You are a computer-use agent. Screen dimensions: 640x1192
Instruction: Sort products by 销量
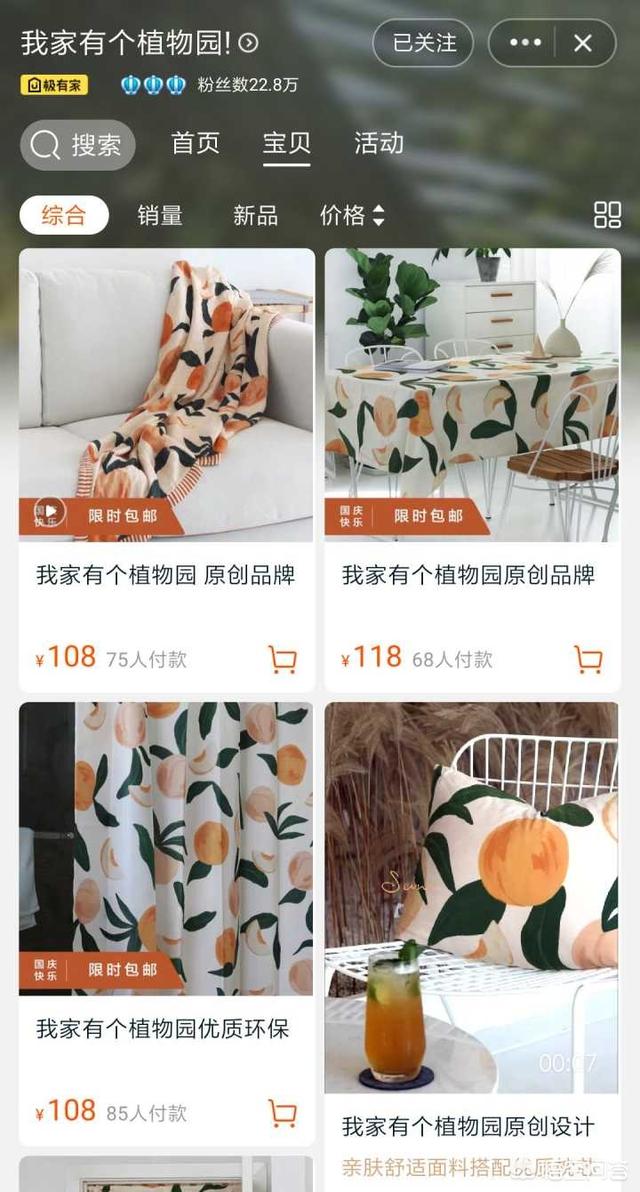160,215
